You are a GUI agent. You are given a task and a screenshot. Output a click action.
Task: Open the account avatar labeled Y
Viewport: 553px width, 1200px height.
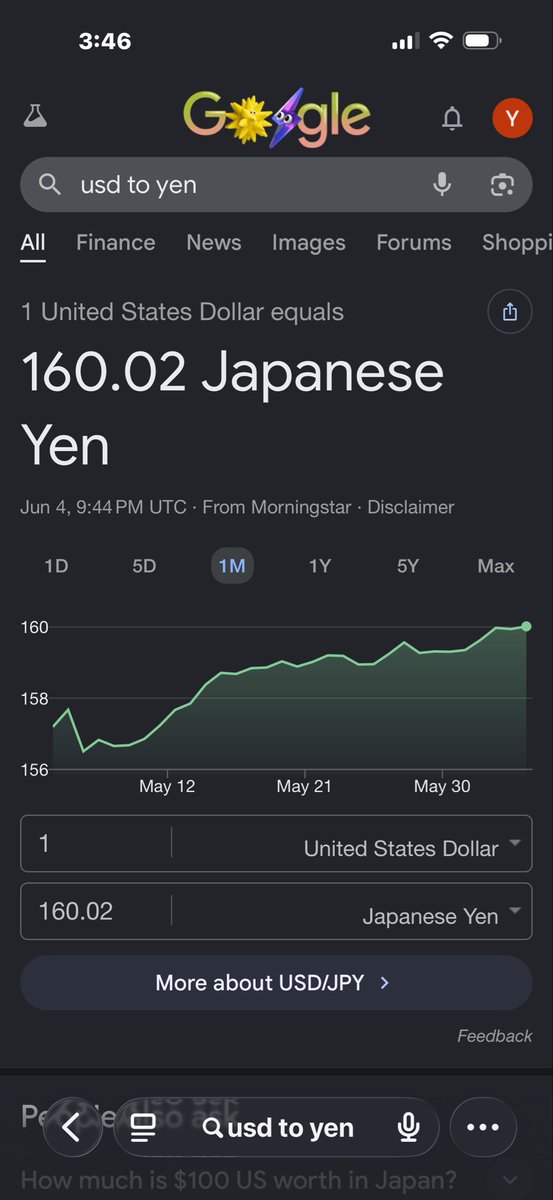pyautogui.click(x=512, y=119)
